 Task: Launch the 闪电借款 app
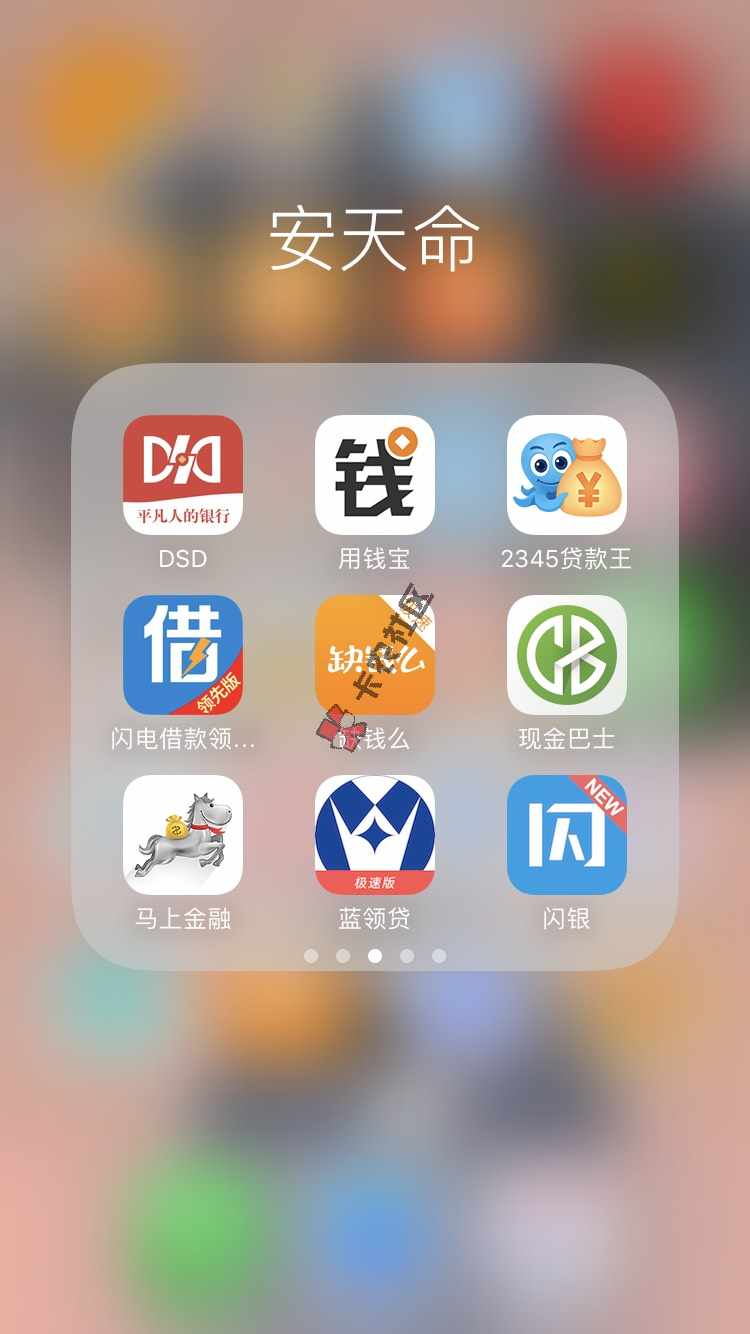(183, 655)
